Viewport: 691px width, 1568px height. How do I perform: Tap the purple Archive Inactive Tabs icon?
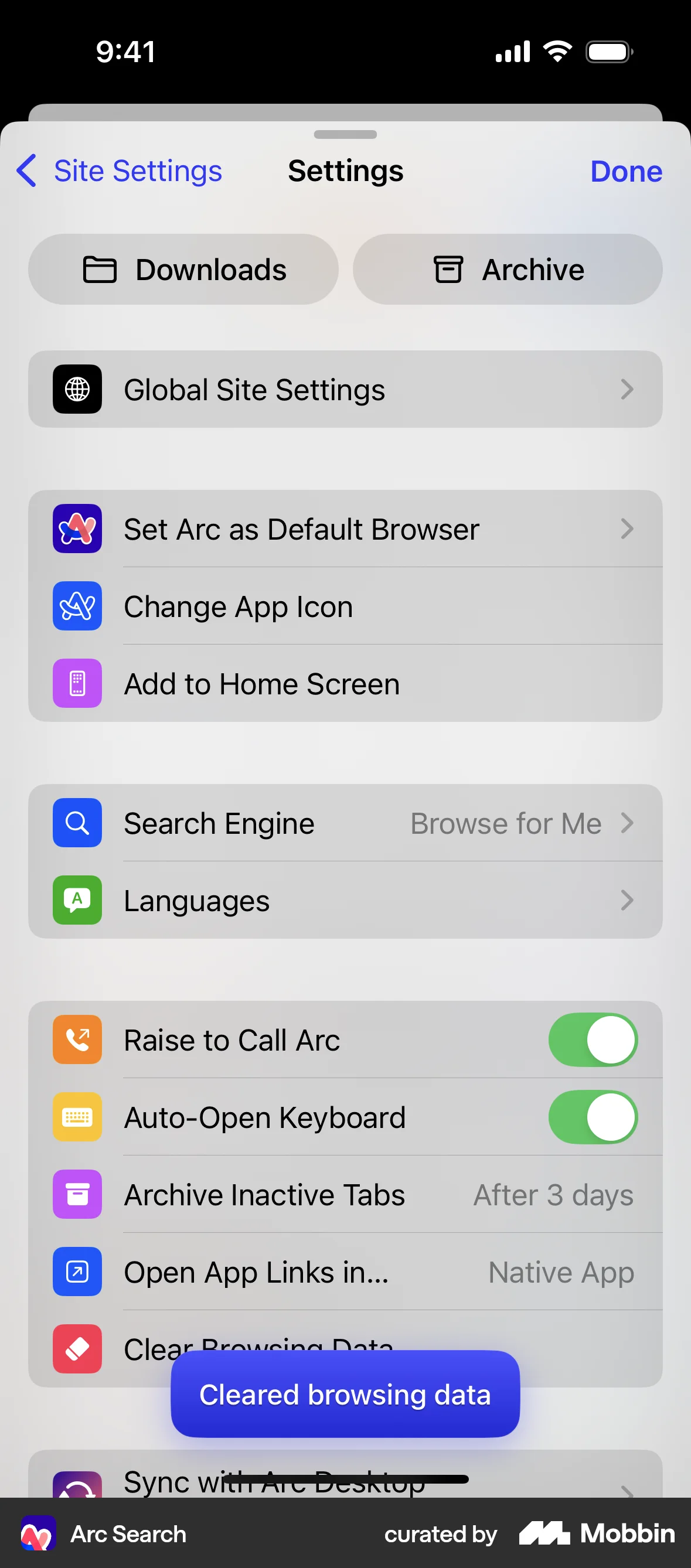point(77,1194)
